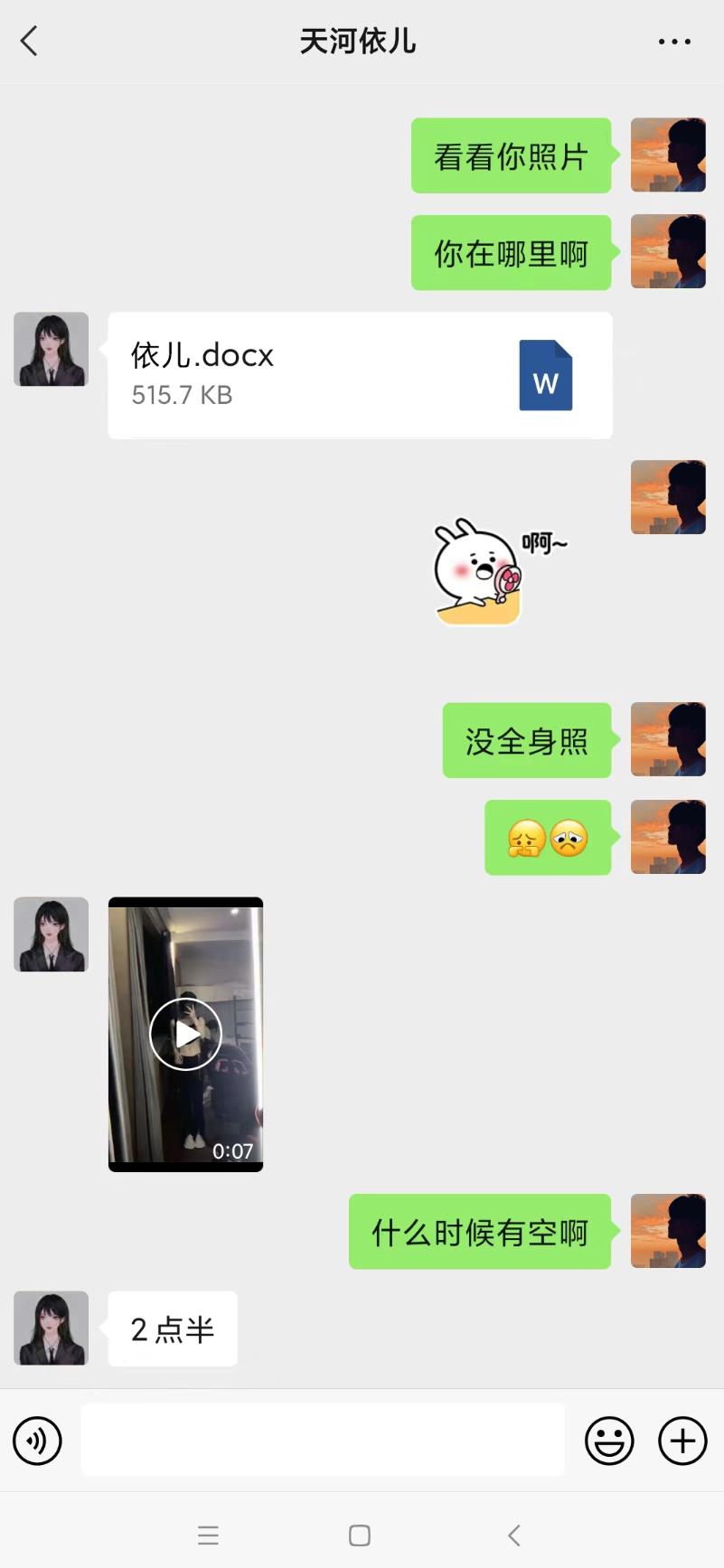724x1568 pixels.
Task: Play the 0:07 video message
Action: click(185, 1034)
